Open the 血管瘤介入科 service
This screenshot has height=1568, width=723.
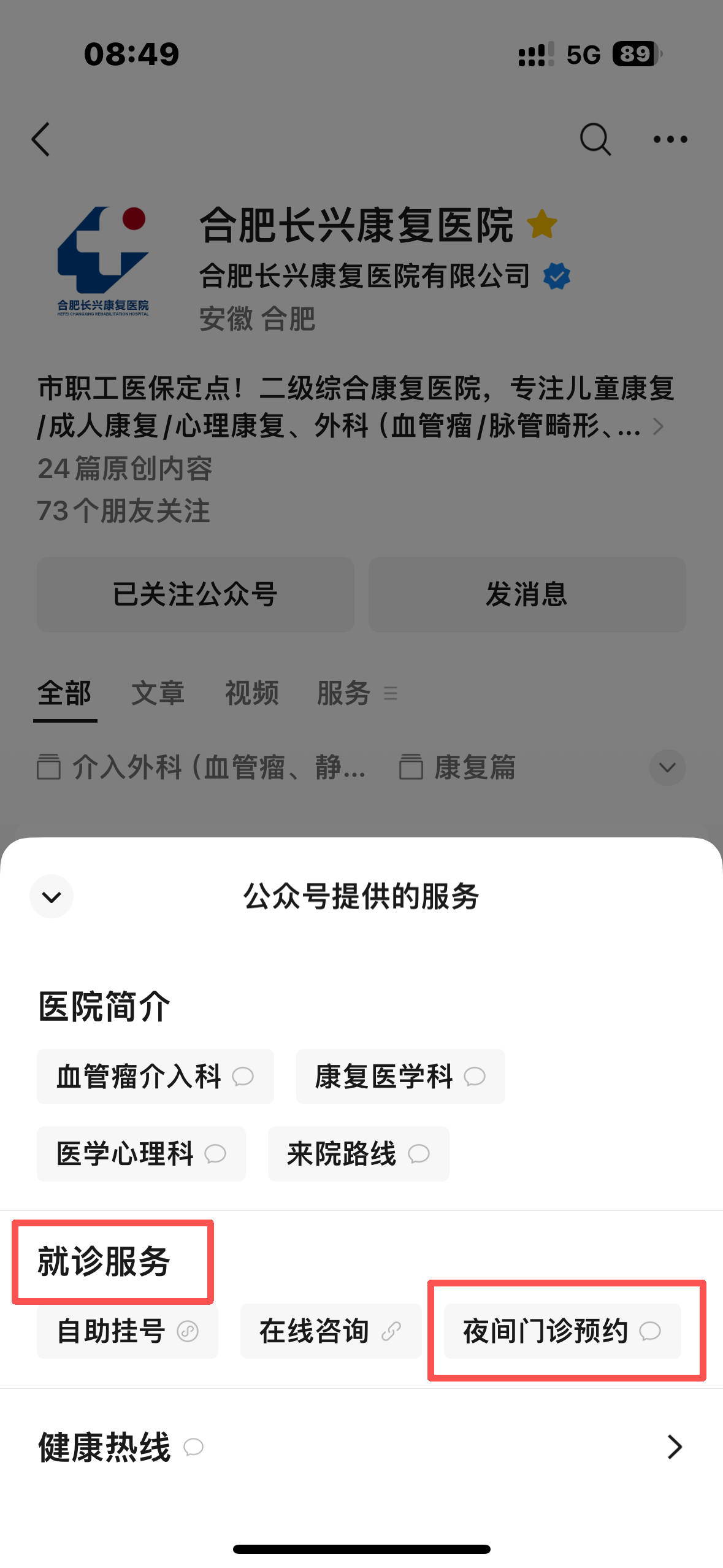155,1077
